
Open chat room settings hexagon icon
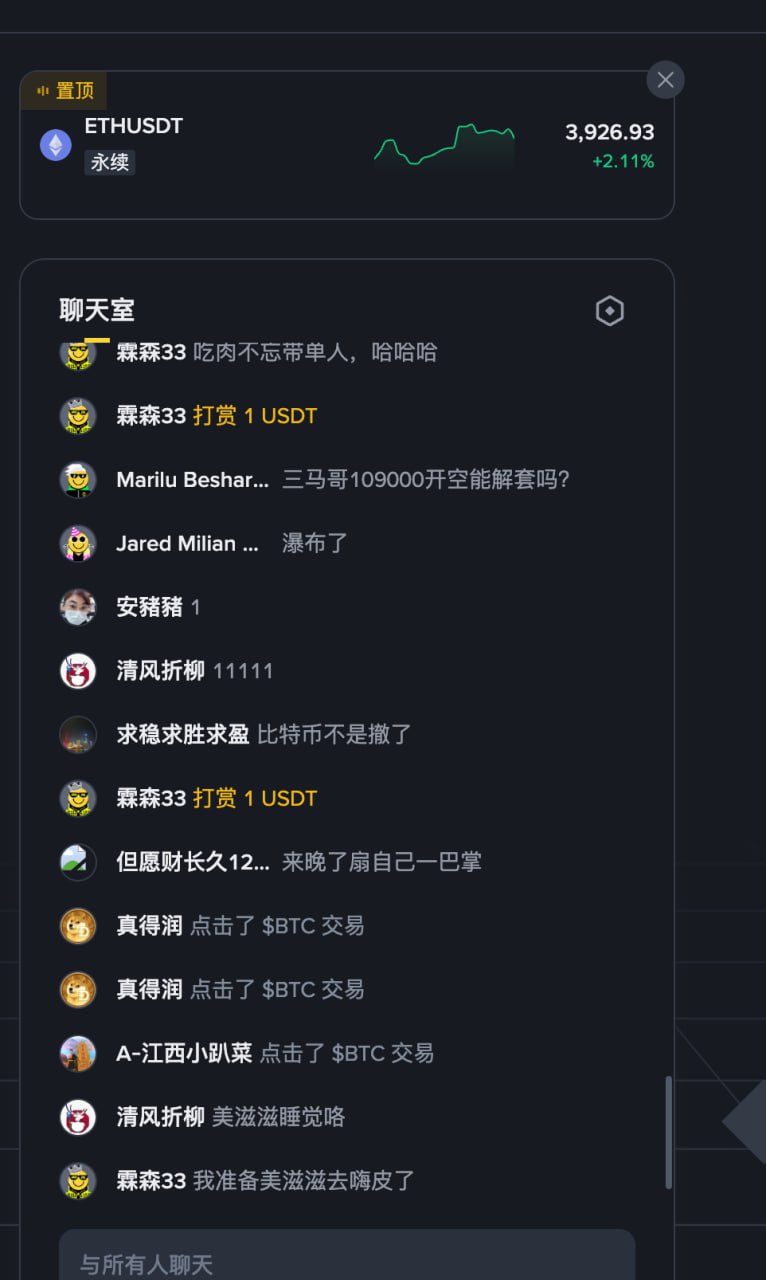[609, 311]
